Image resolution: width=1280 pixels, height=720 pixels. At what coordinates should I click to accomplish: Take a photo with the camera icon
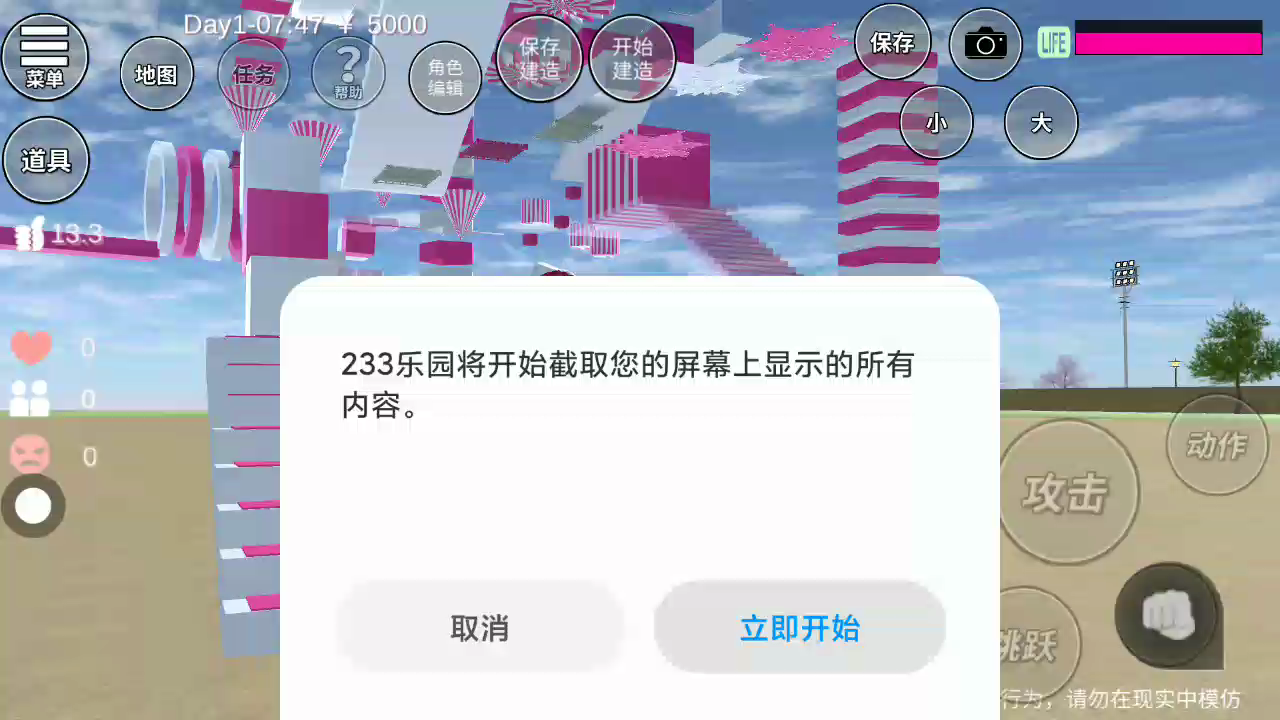point(985,44)
